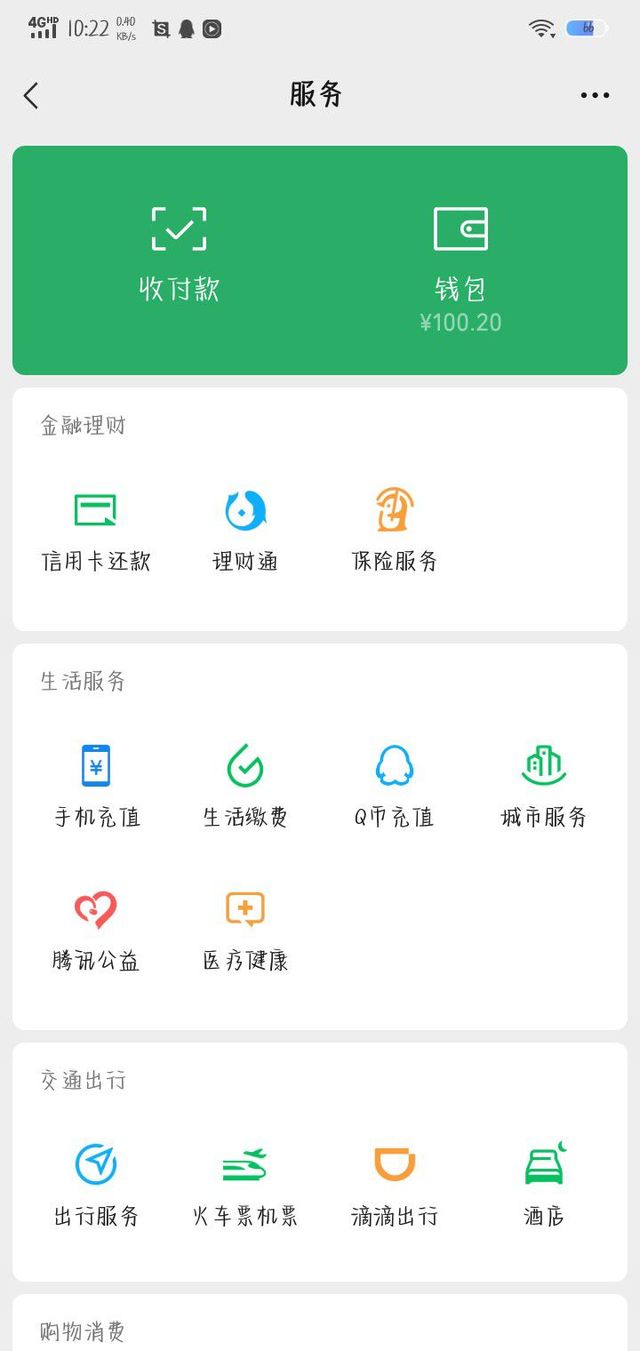Tap 保险服务 insurance service
Image resolution: width=640 pixels, height=1351 pixels.
click(x=395, y=530)
